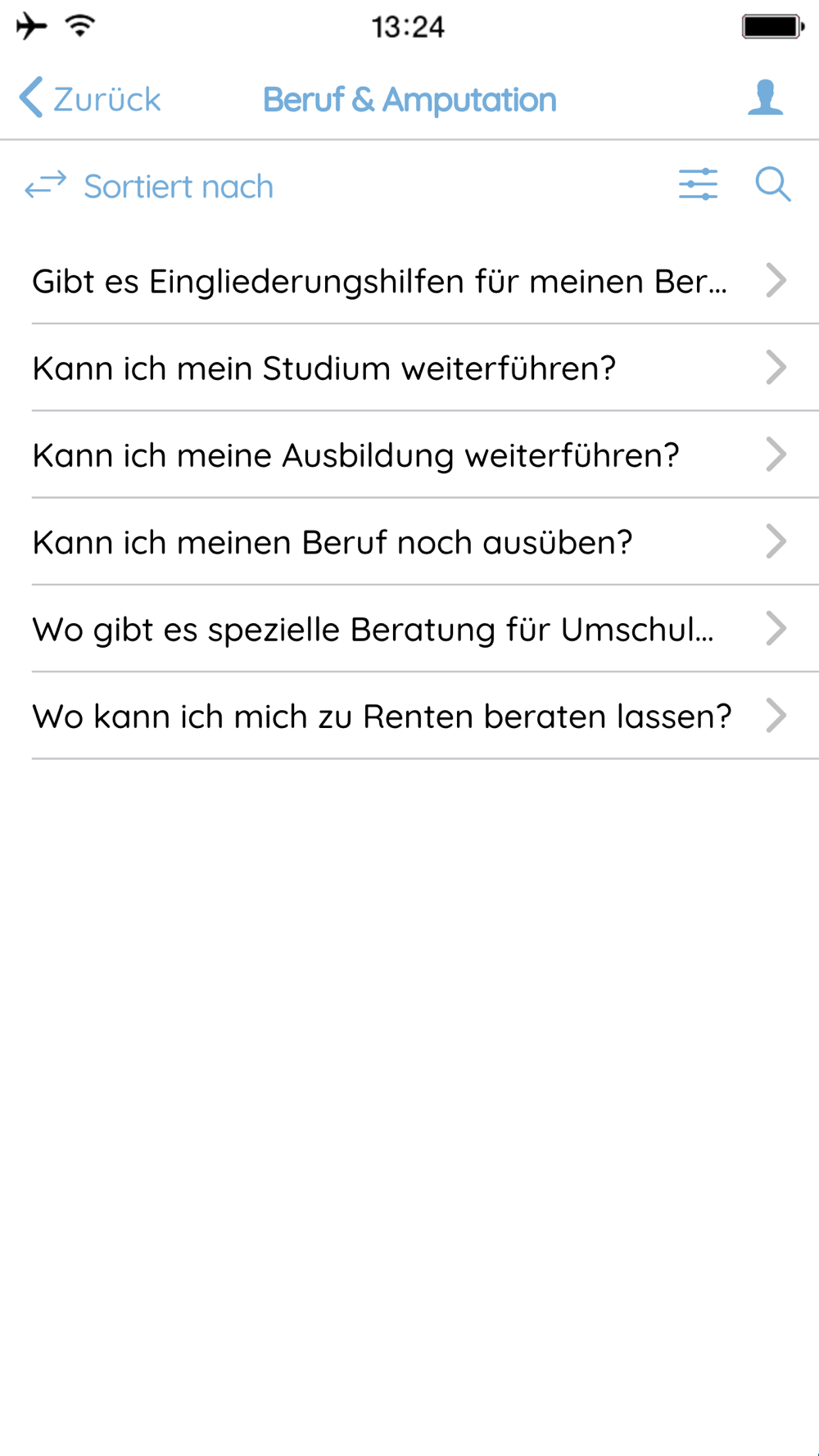Open 'Kann ich mein Studium weiterführen?'
Viewport: 819px width, 1456px height.
[409, 368]
